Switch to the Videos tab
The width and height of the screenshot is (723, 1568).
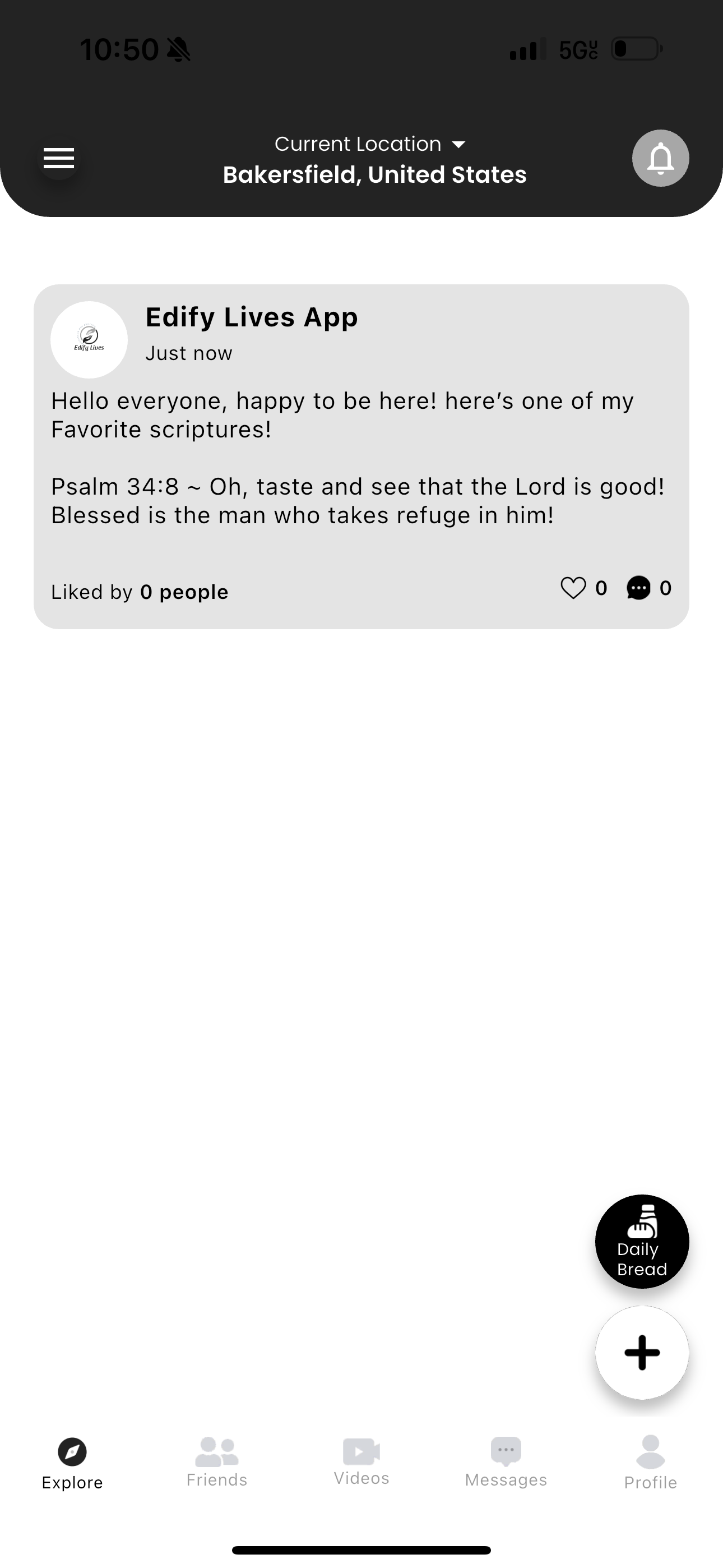pos(361,1462)
